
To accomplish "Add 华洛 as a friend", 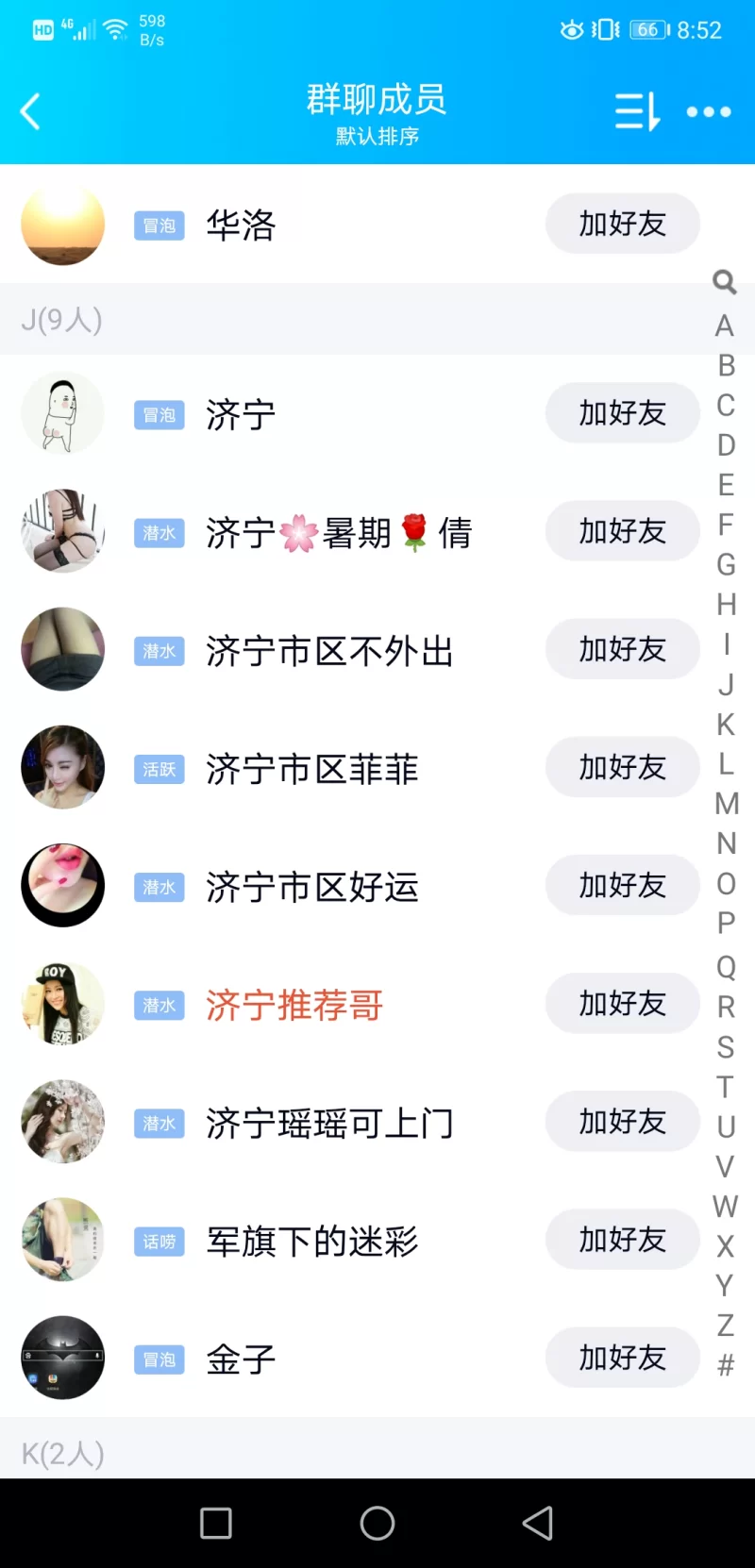I will click(x=622, y=225).
